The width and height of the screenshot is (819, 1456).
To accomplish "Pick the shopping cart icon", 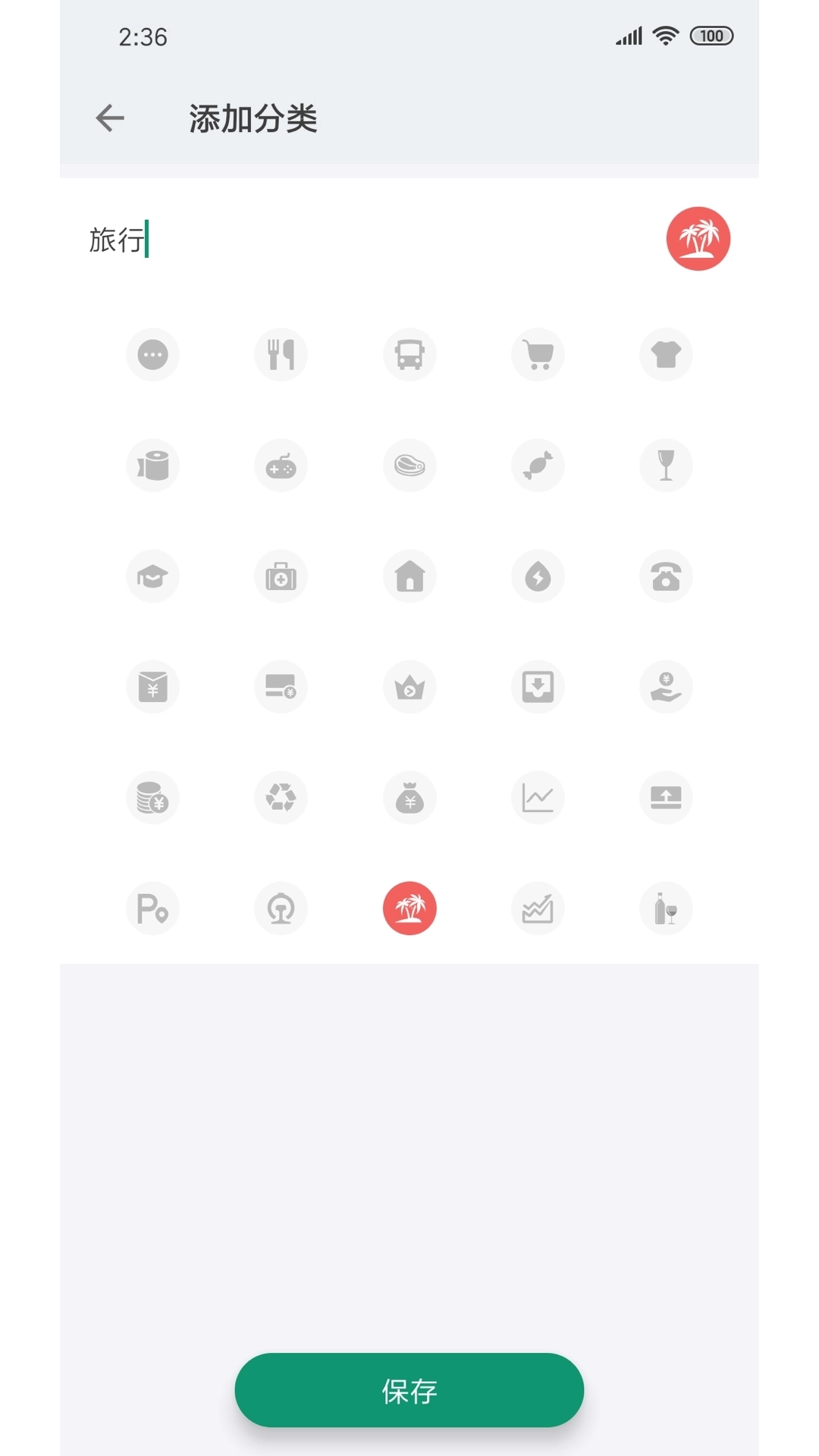I will point(538,355).
